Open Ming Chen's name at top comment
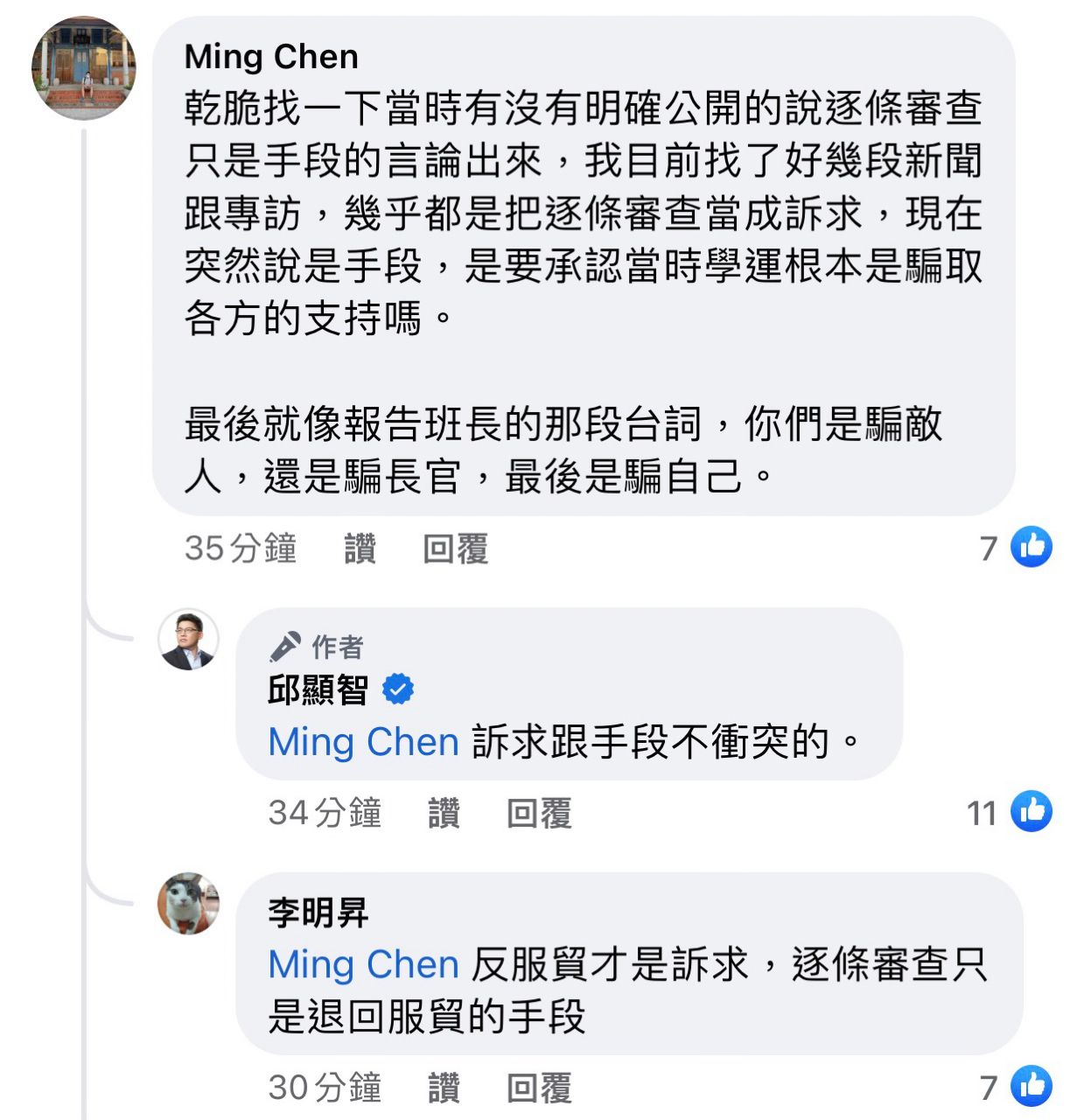 (x=271, y=57)
